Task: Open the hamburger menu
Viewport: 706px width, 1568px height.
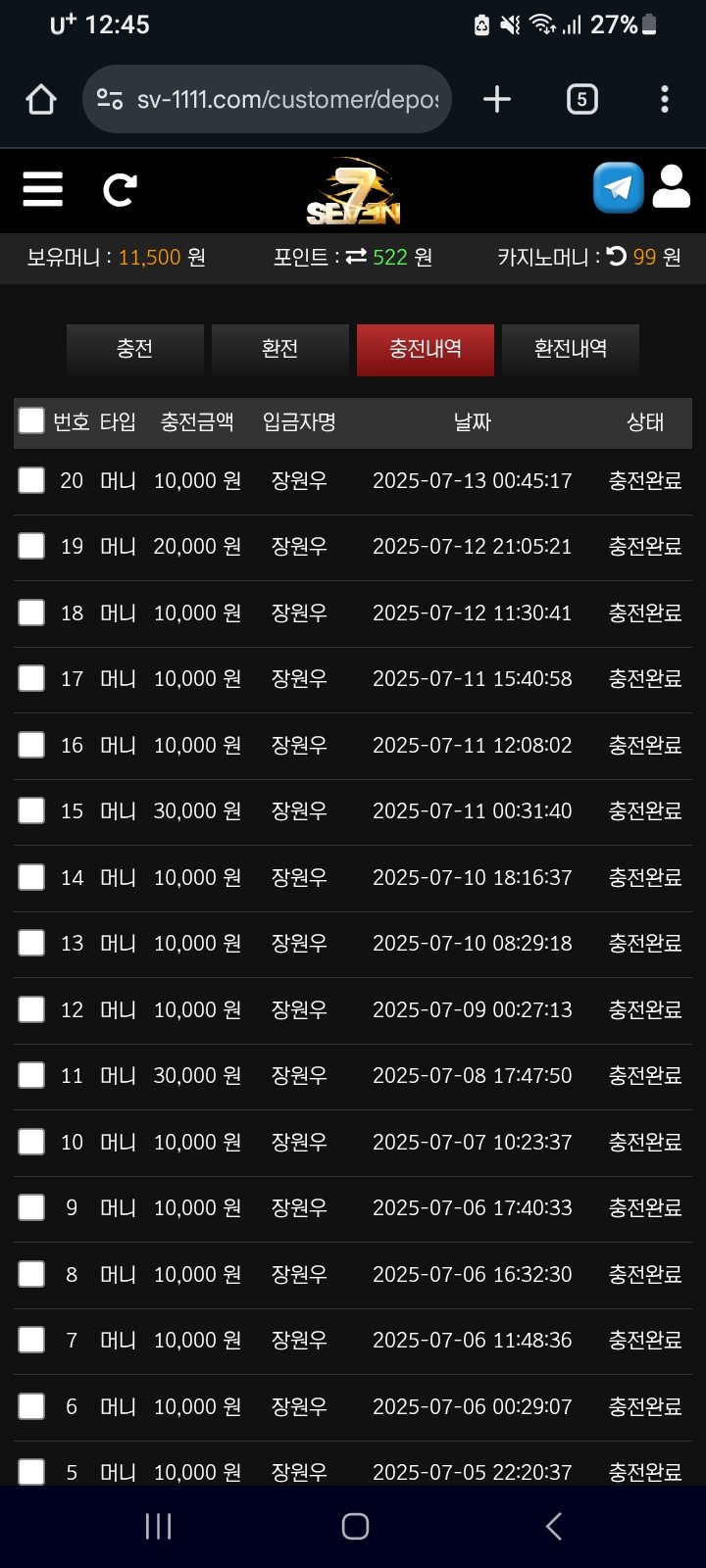Action: click(43, 189)
